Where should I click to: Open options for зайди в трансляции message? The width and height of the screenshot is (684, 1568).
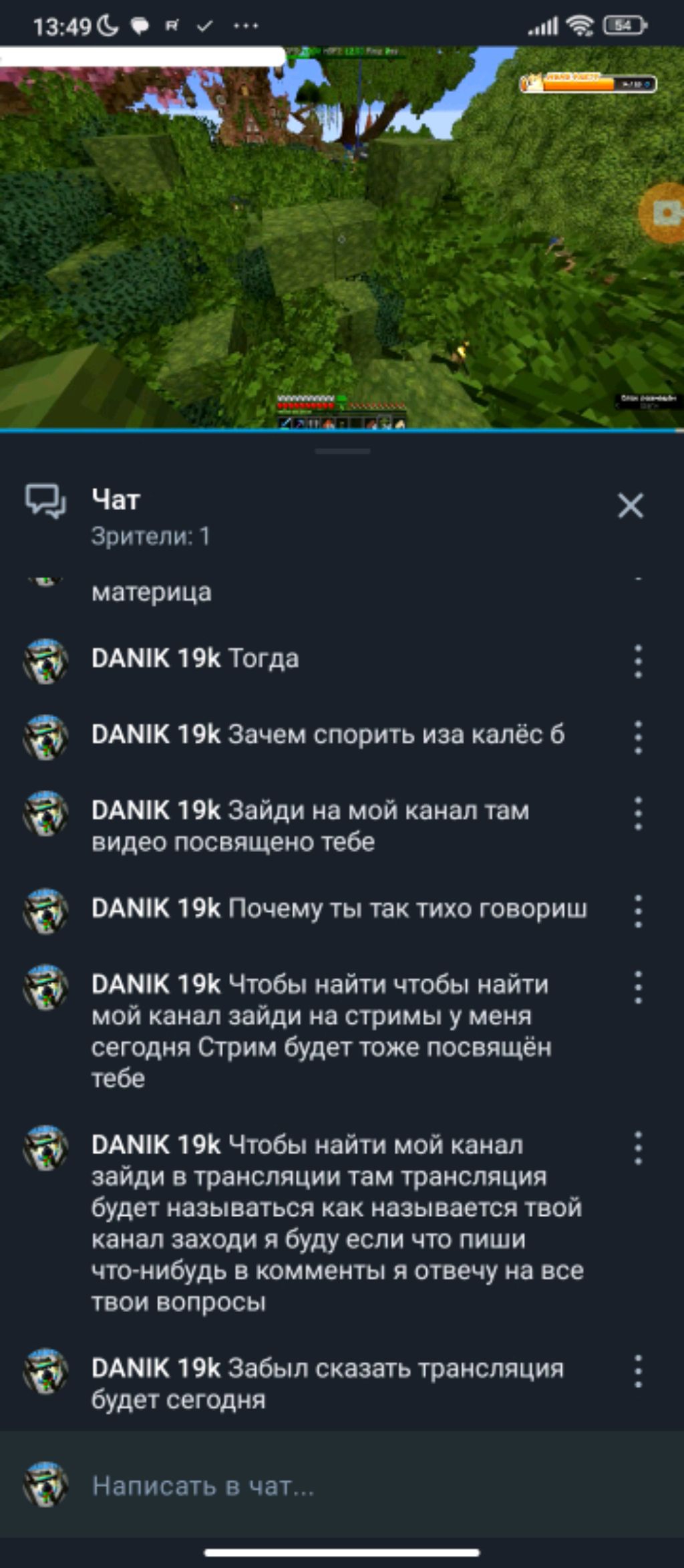click(x=638, y=1148)
